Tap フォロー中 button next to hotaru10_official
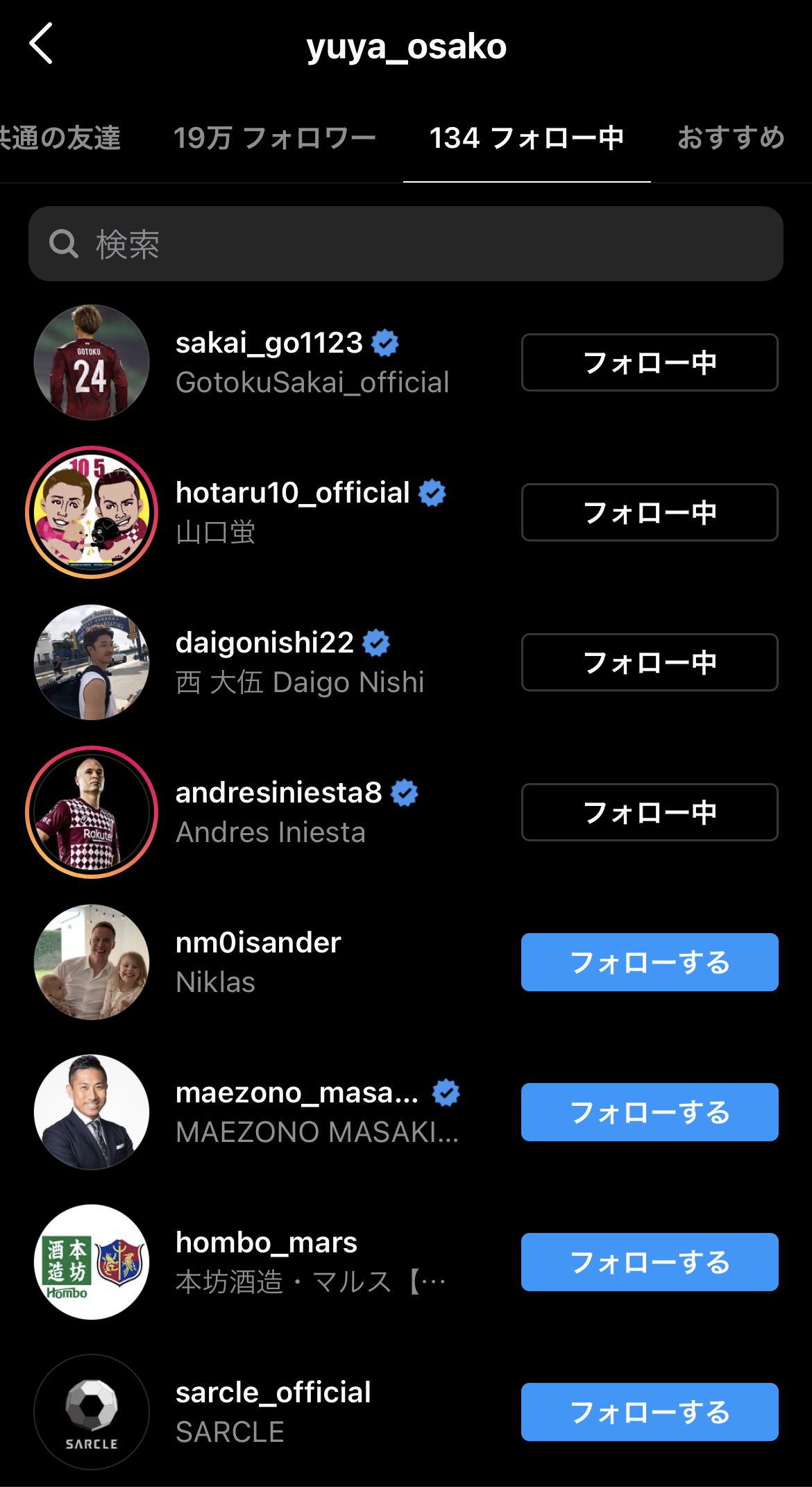 (x=649, y=512)
